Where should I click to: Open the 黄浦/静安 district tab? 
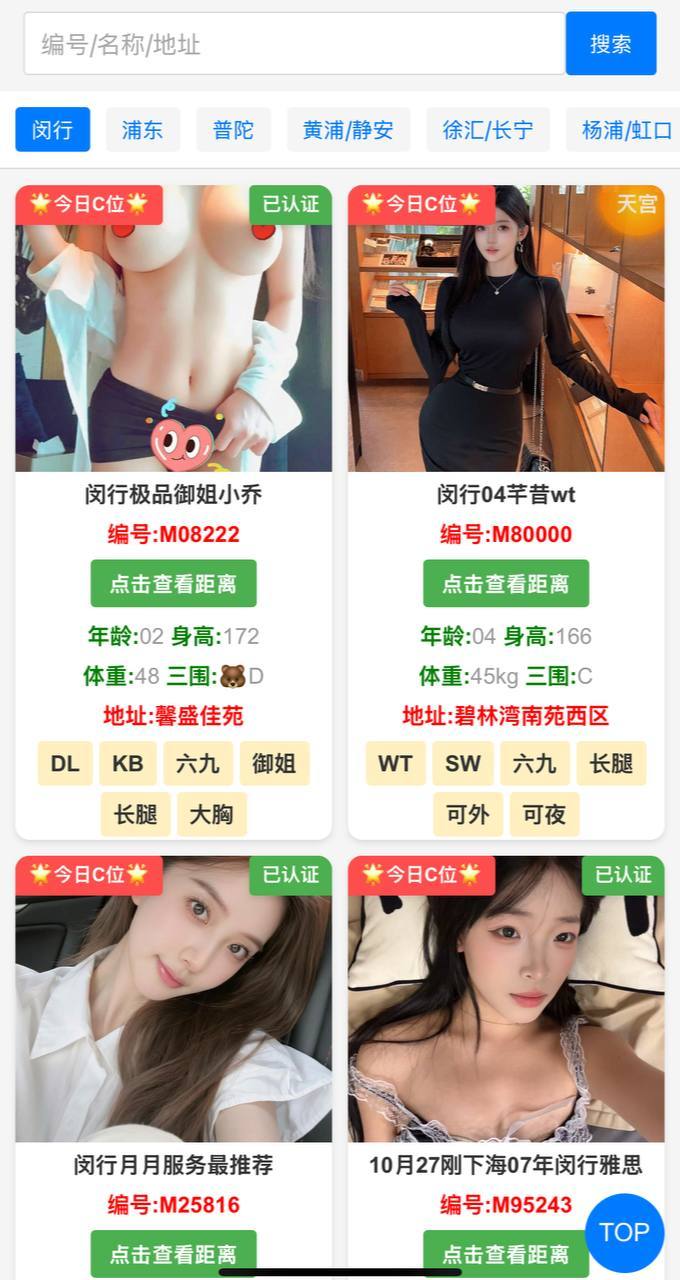pos(348,130)
